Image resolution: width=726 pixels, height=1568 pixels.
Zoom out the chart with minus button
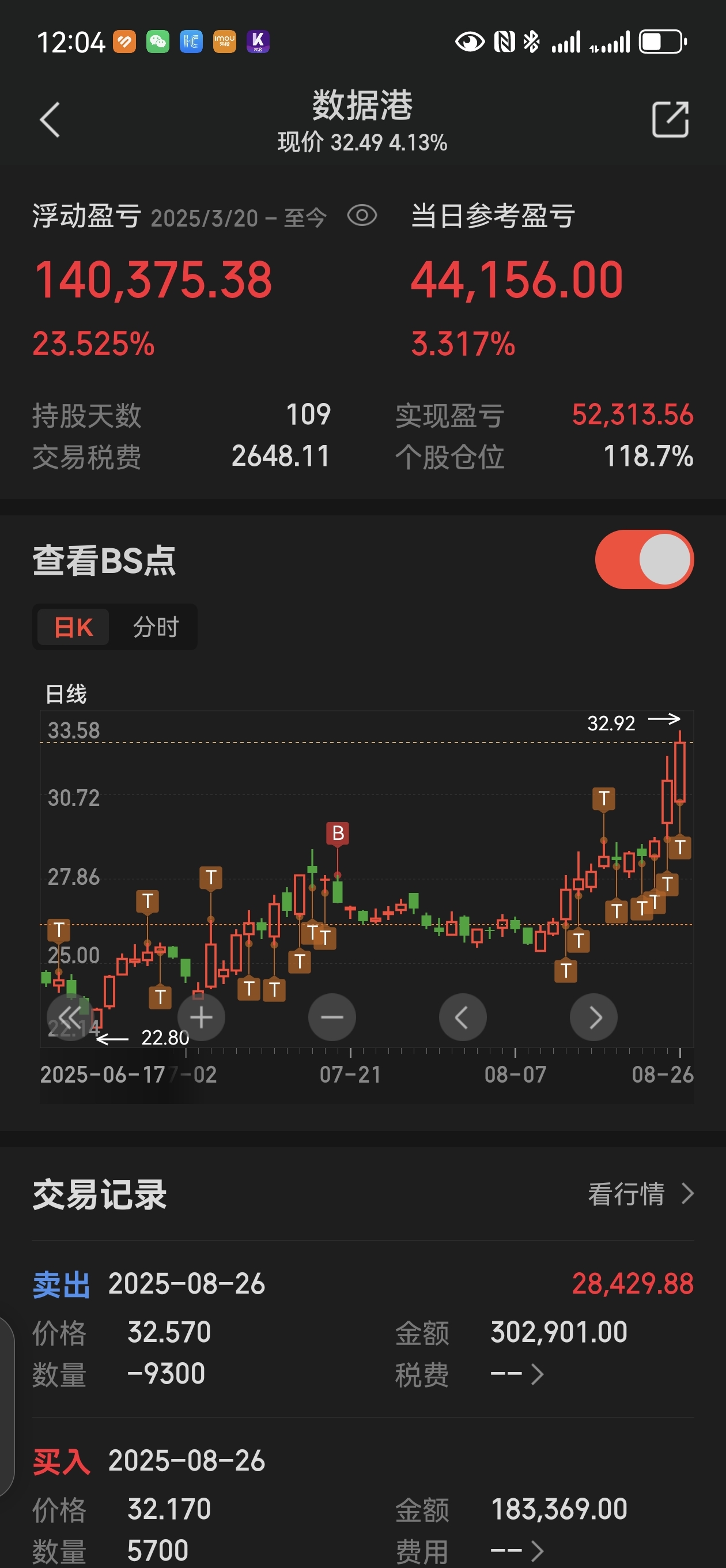click(x=332, y=1017)
